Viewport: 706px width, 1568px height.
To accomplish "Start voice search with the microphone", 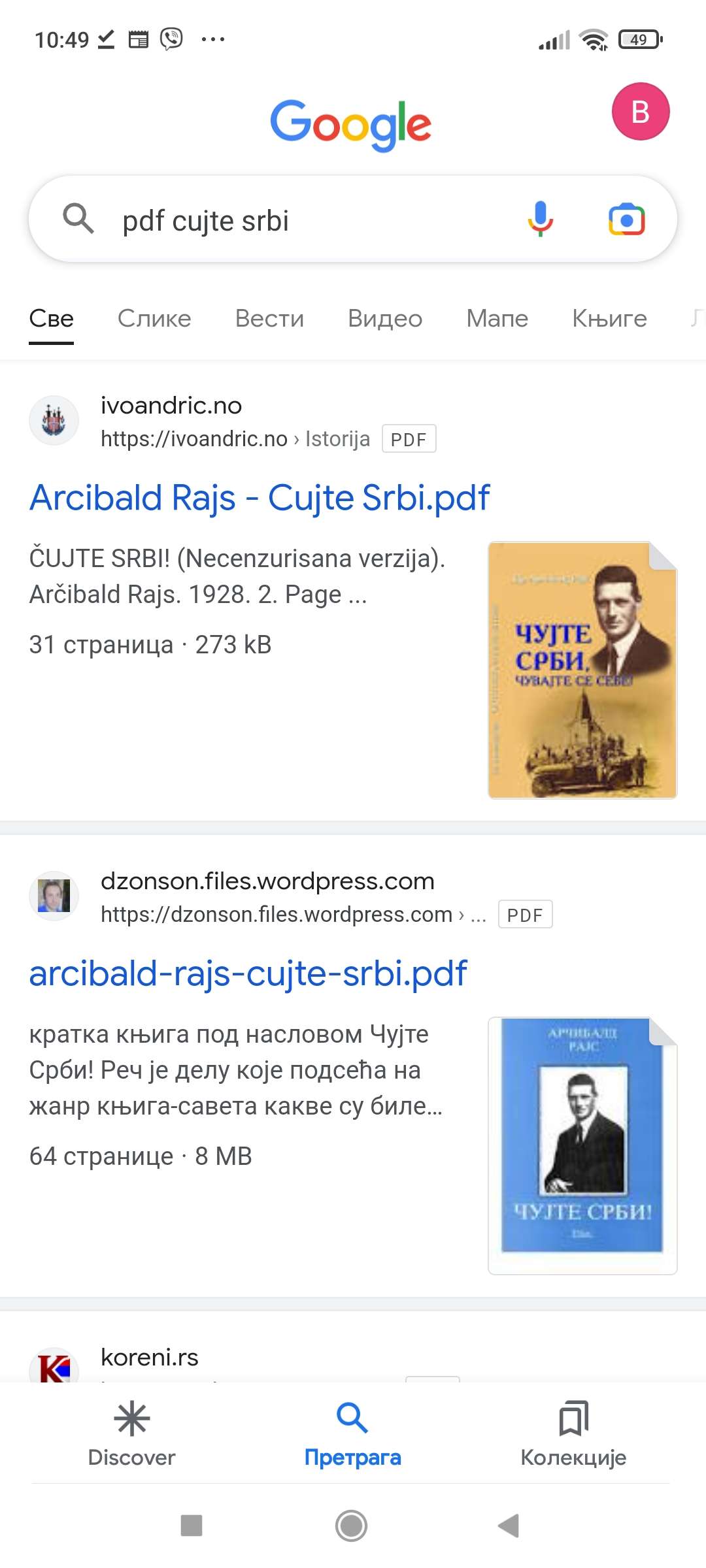I will point(540,219).
